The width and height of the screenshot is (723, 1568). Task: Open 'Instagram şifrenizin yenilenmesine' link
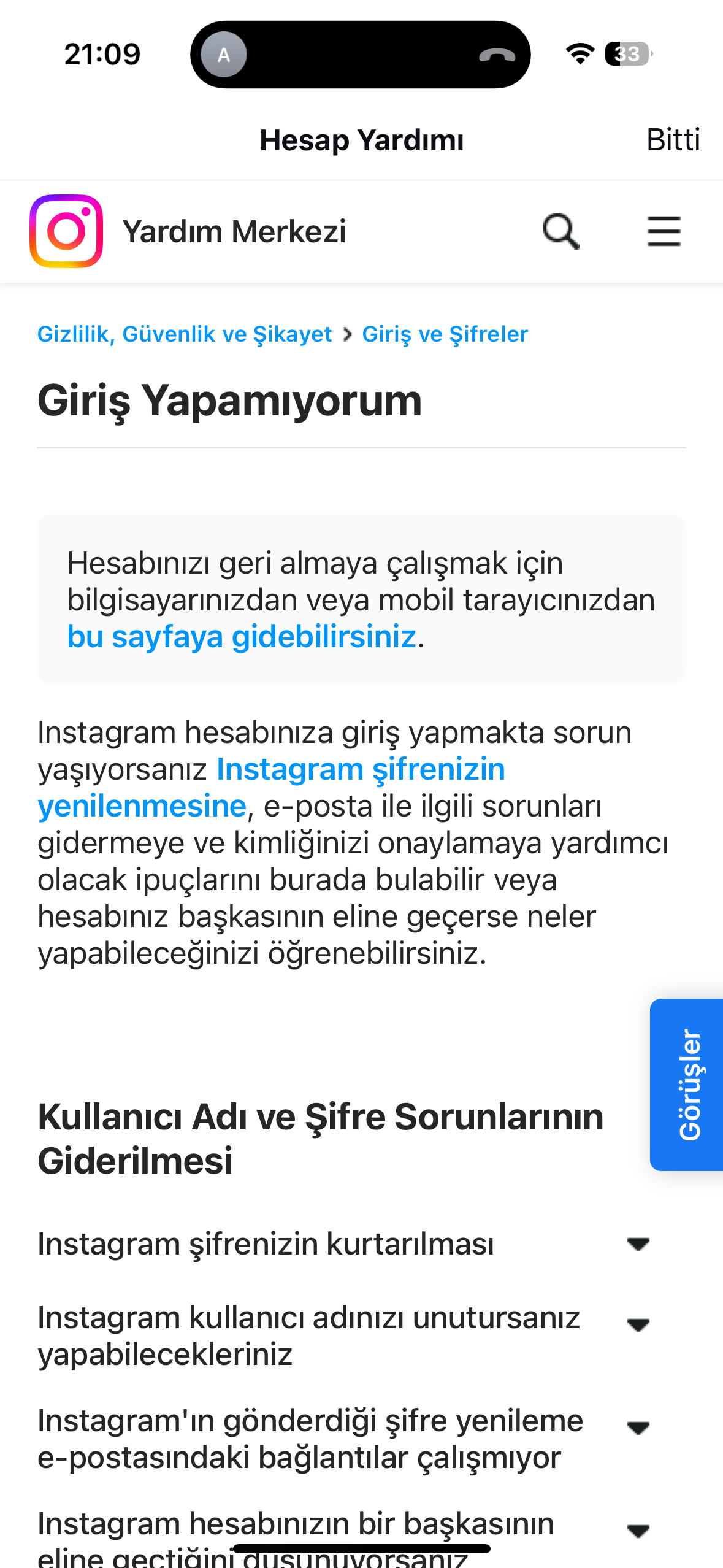coord(271,787)
